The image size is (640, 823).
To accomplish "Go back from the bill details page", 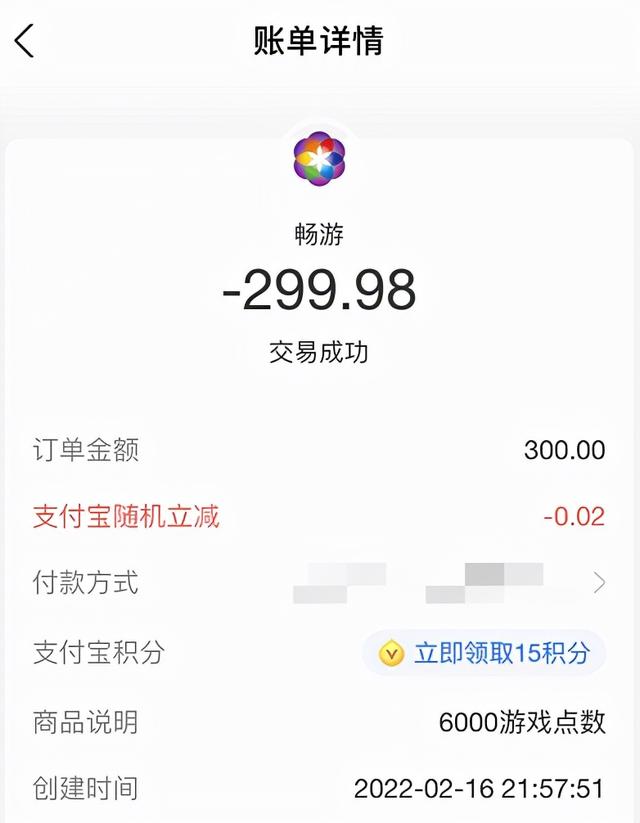I will pyautogui.click(x=25, y=42).
